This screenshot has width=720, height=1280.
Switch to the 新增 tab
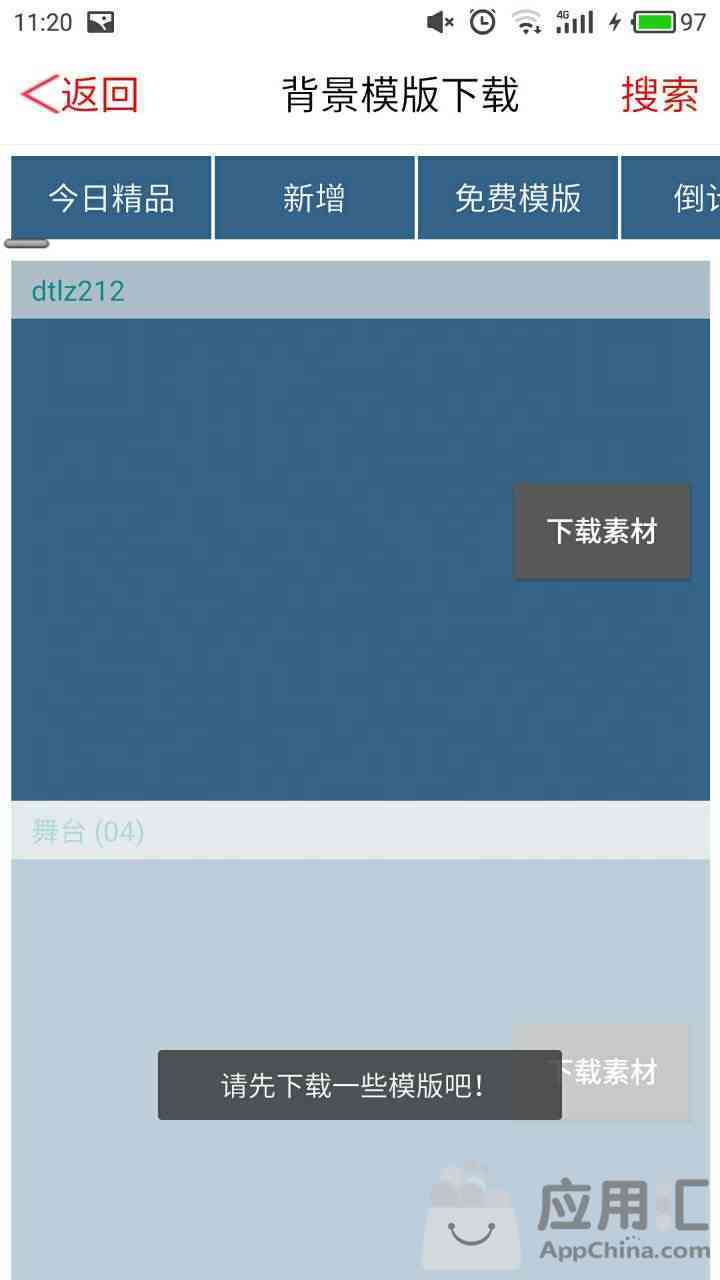click(x=314, y=198)
